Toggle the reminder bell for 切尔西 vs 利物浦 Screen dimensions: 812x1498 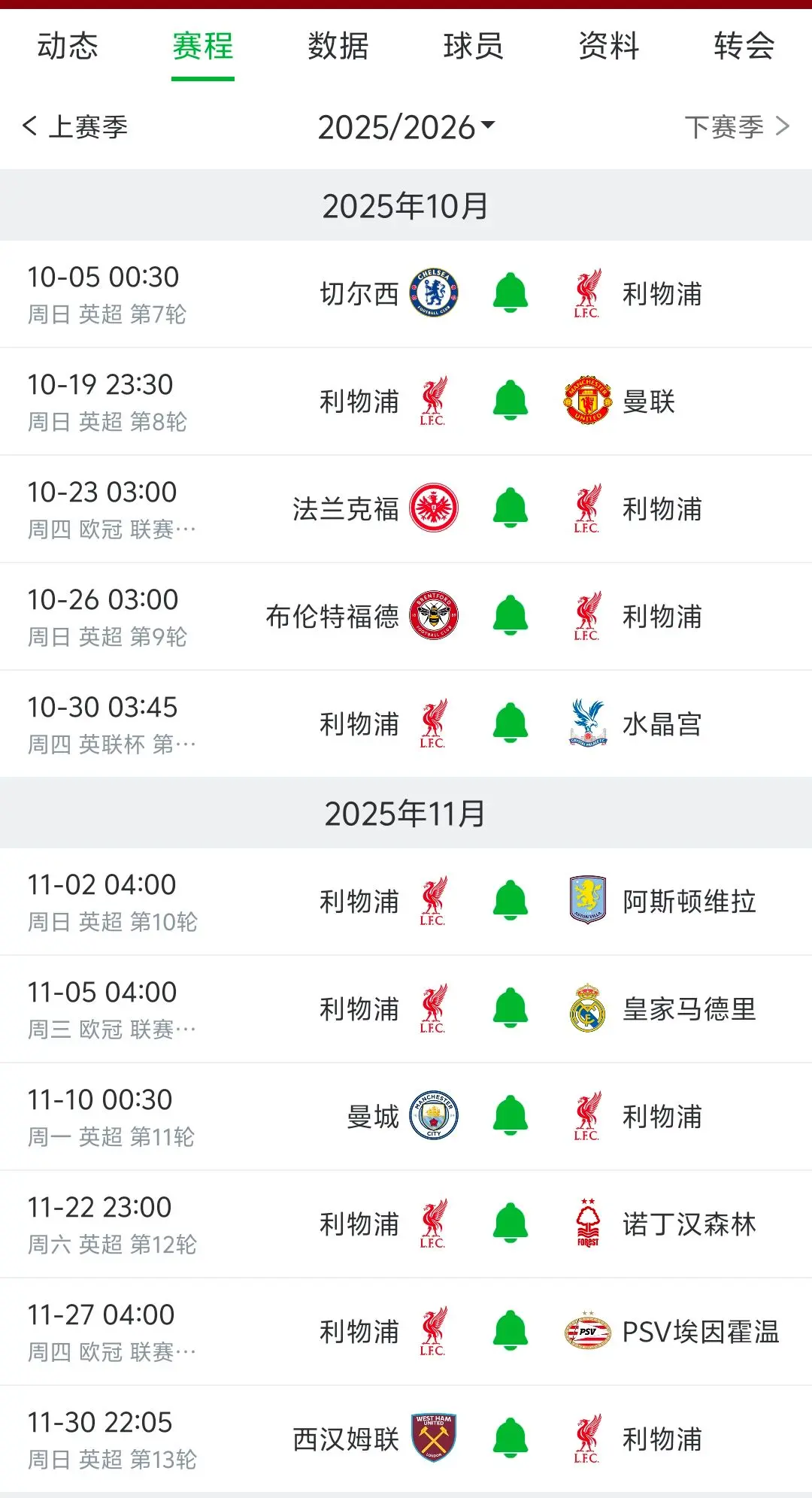tap(510, 293)
